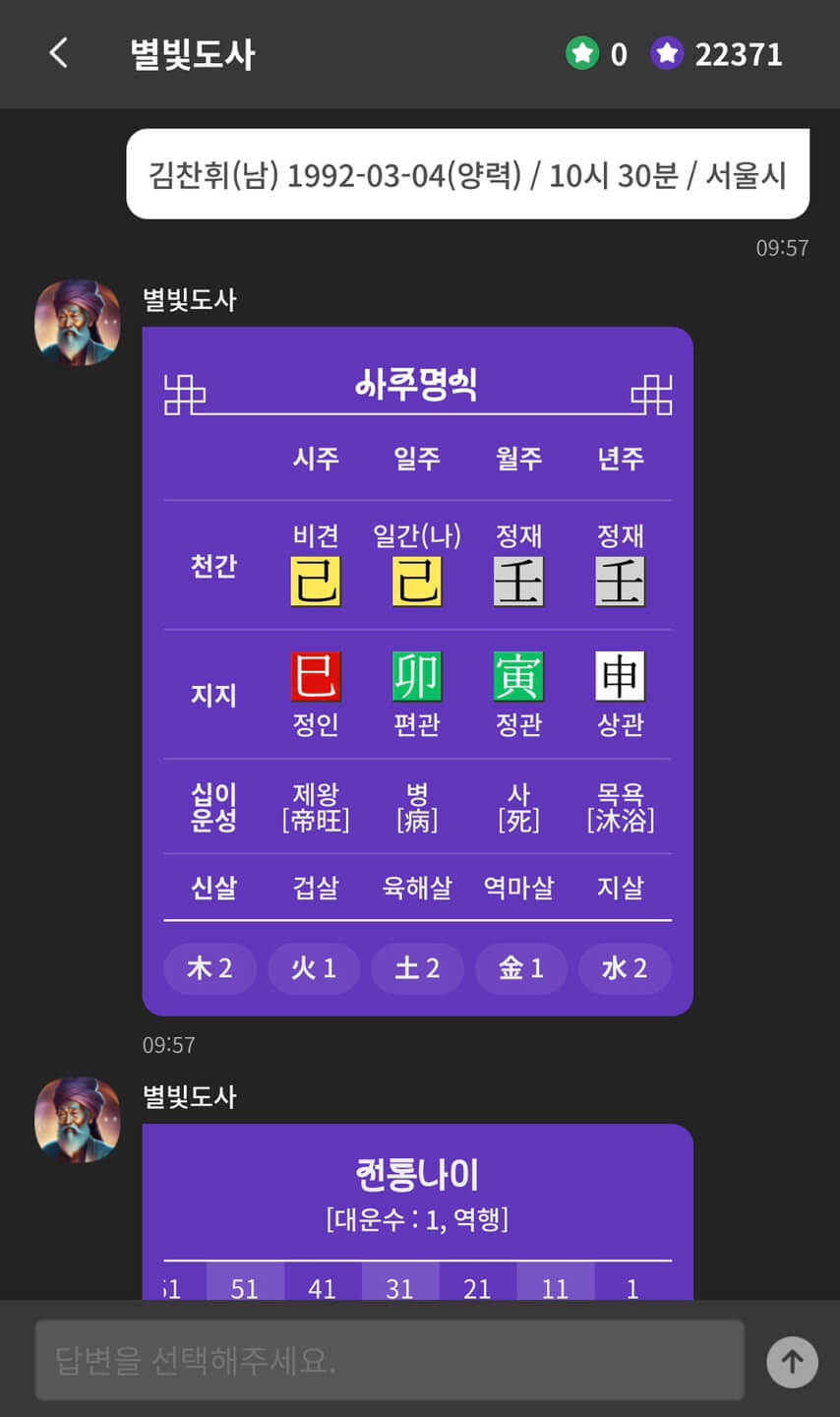Go back using the arrow icon
Screen dimensions: 840x1417
[59, 53]
